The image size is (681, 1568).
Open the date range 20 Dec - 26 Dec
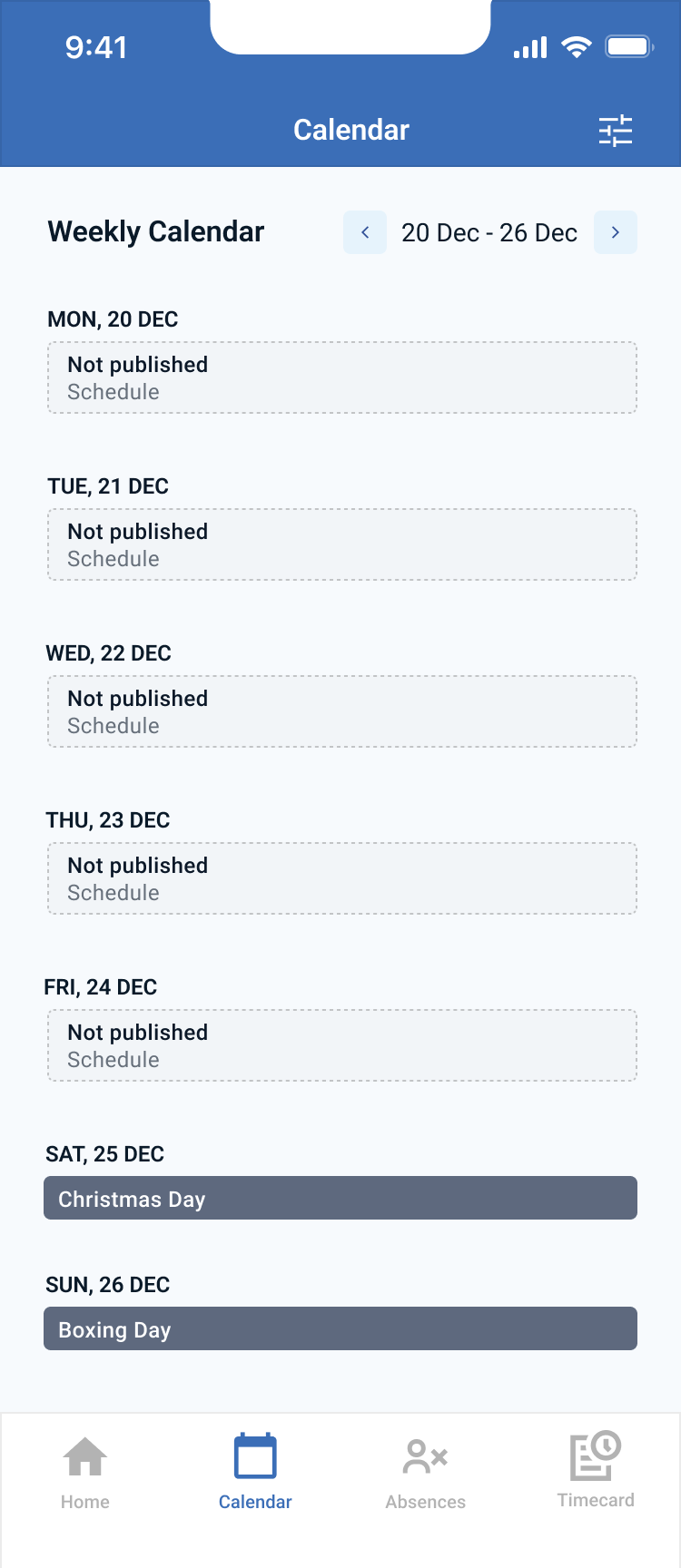(x=490, y=232)
